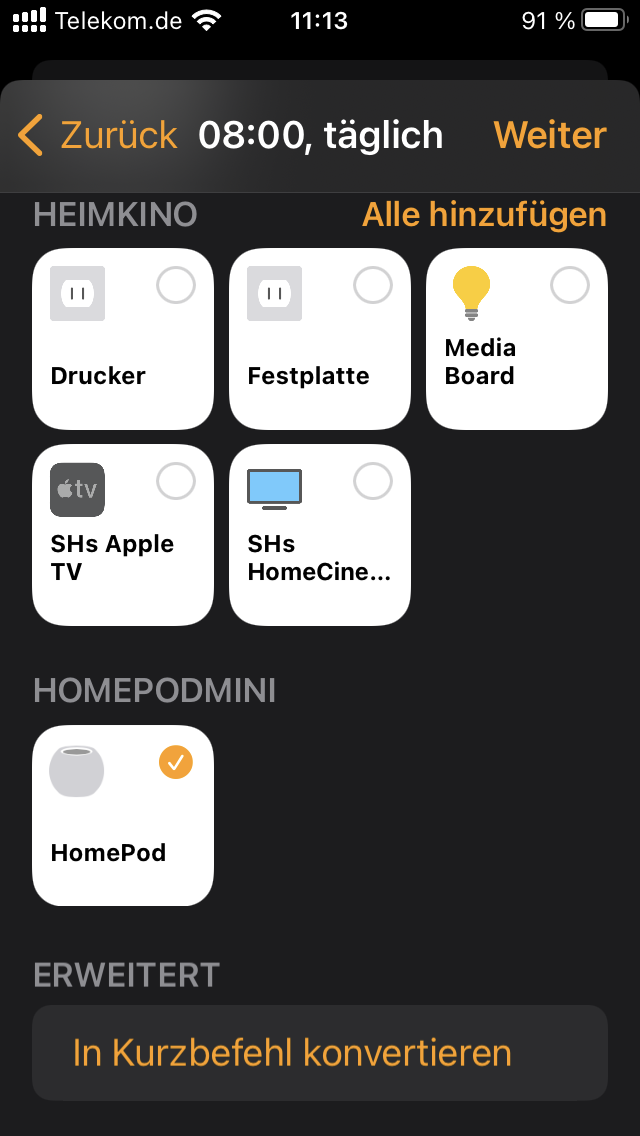Select the Media Board light tile

point(517,339)
